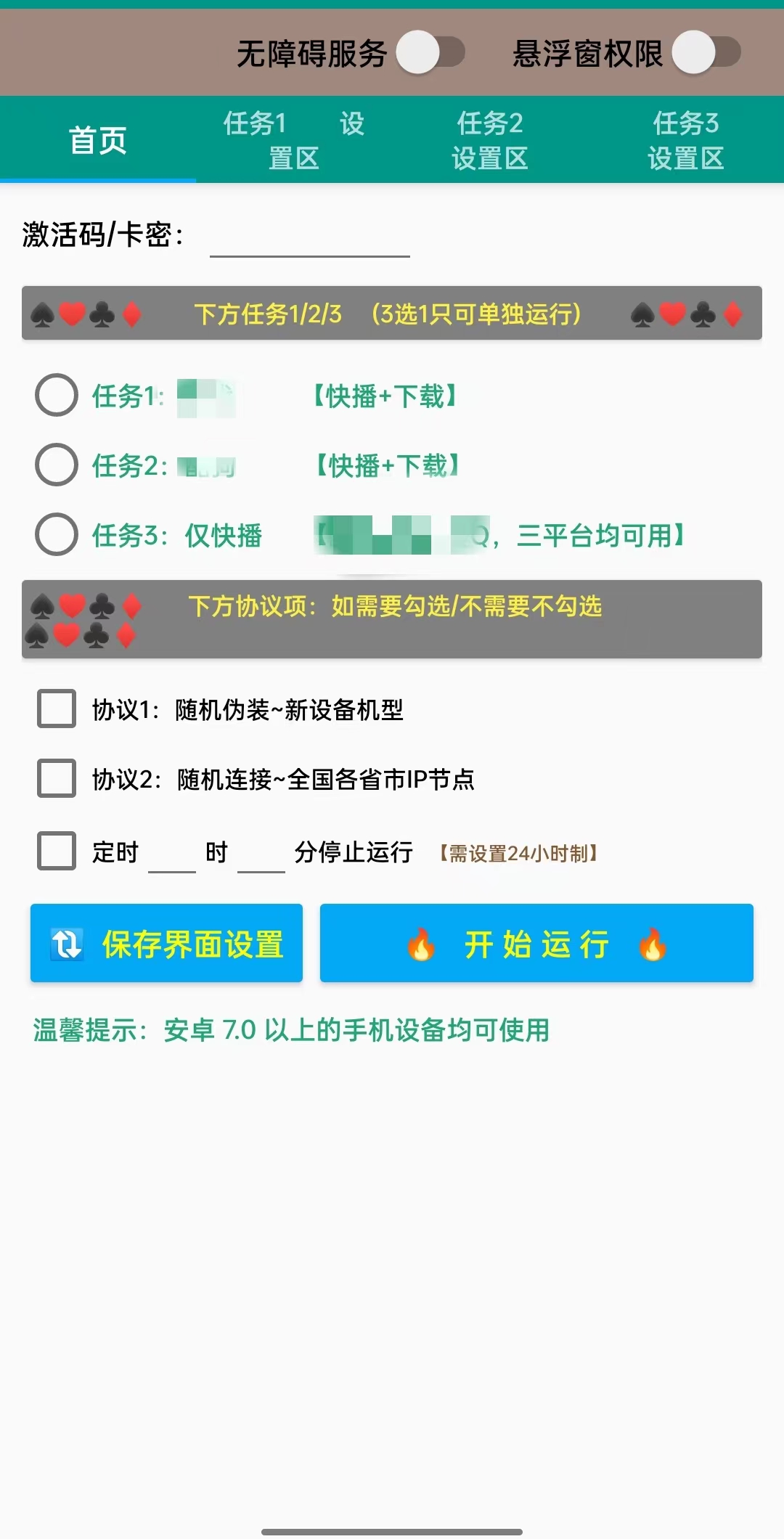The image size is (784, 1539).
Task: Open the 任务2 设置区 tab
Action: 490,139
